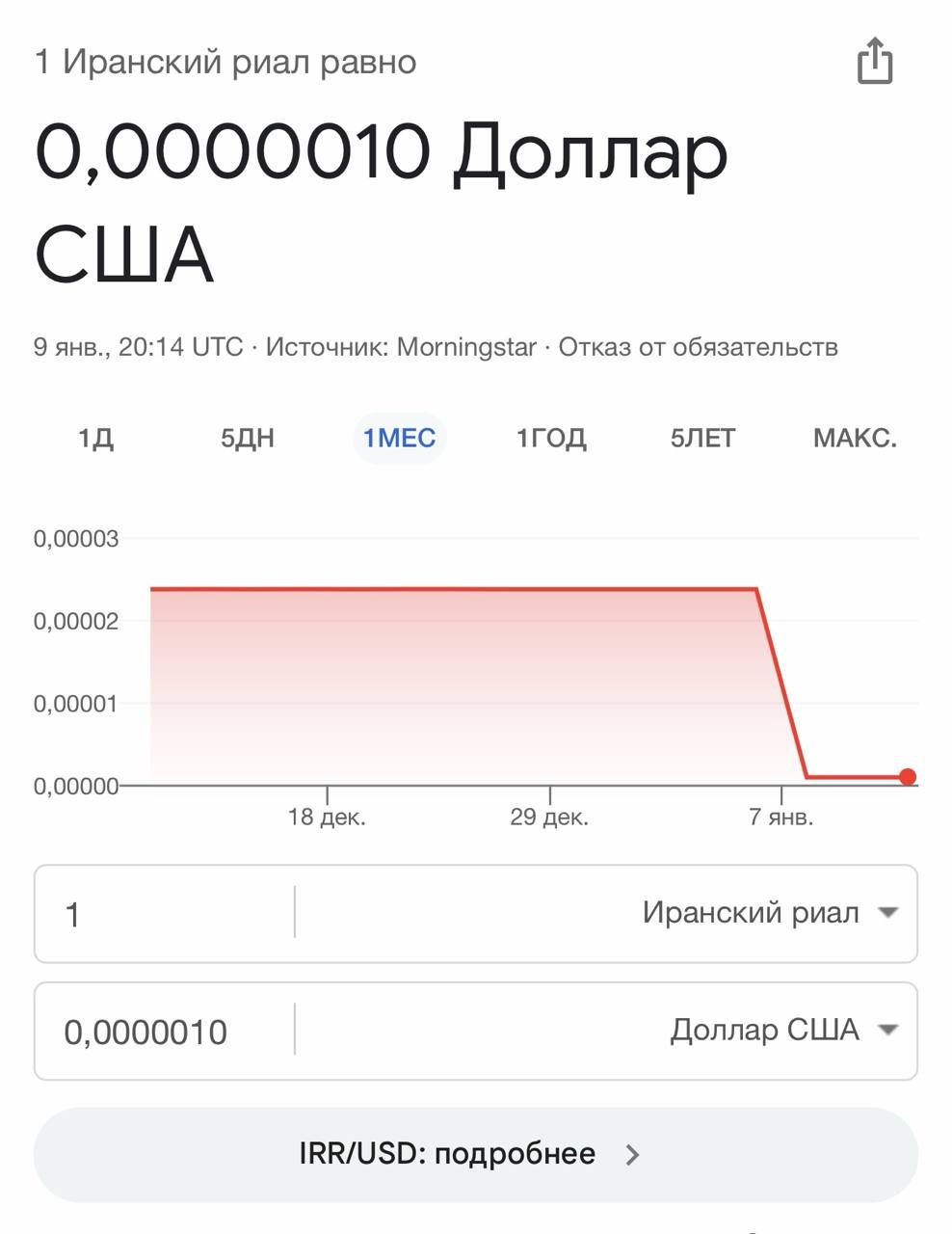952x1234 pixels.
Task: Select the 1МЕС chart range
Action: (x=399, y=439)
